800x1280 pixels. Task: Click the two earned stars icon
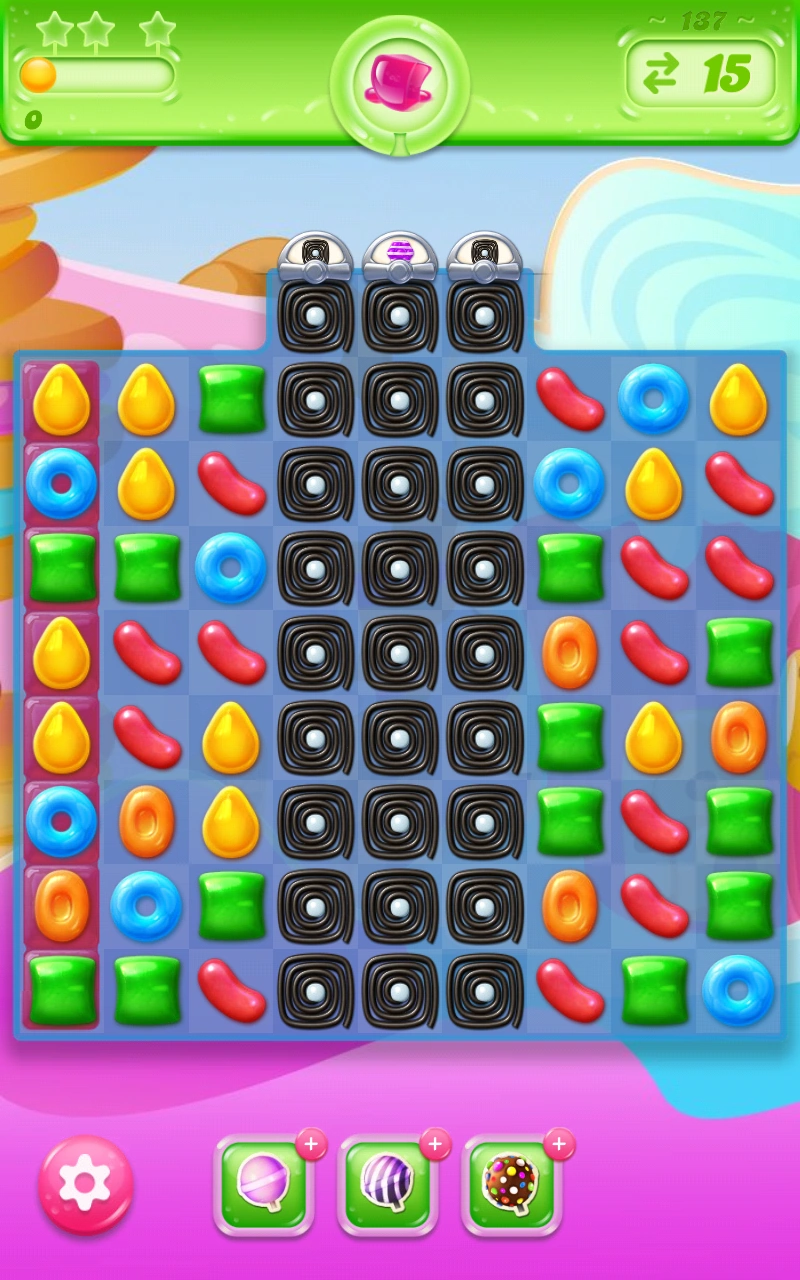(73, 29)
